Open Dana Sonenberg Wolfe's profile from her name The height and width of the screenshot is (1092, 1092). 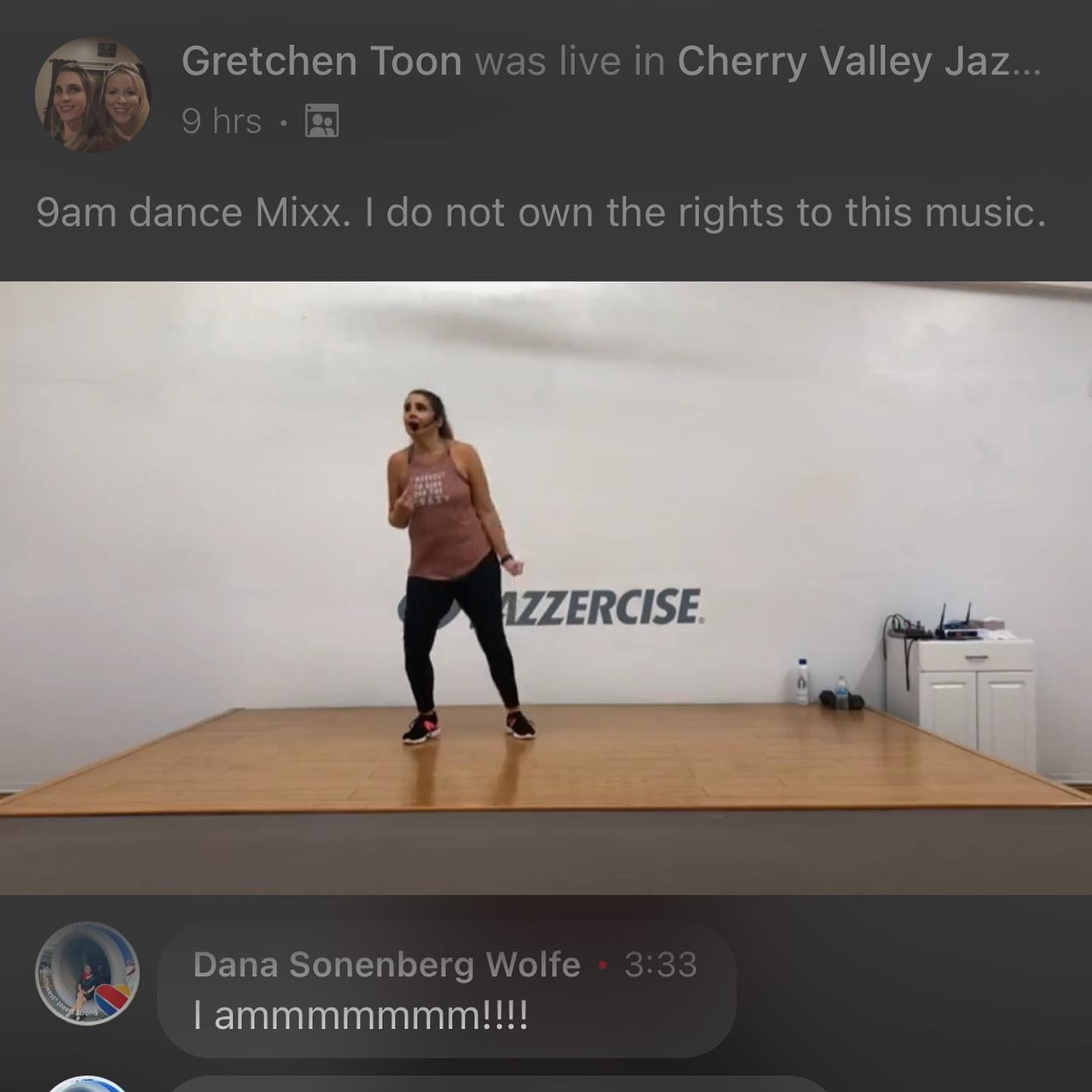[387, 965]
